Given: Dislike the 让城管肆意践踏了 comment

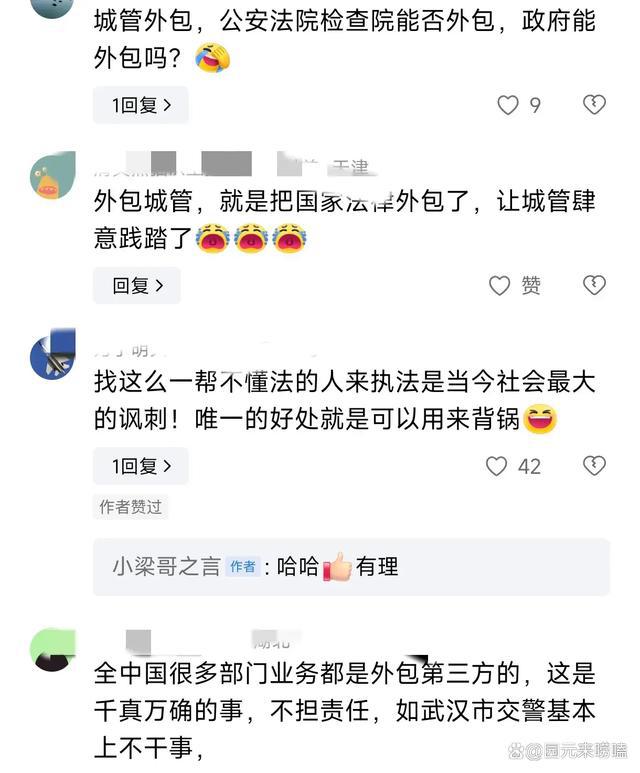Looking at the screenshot, I should [594, 286].
